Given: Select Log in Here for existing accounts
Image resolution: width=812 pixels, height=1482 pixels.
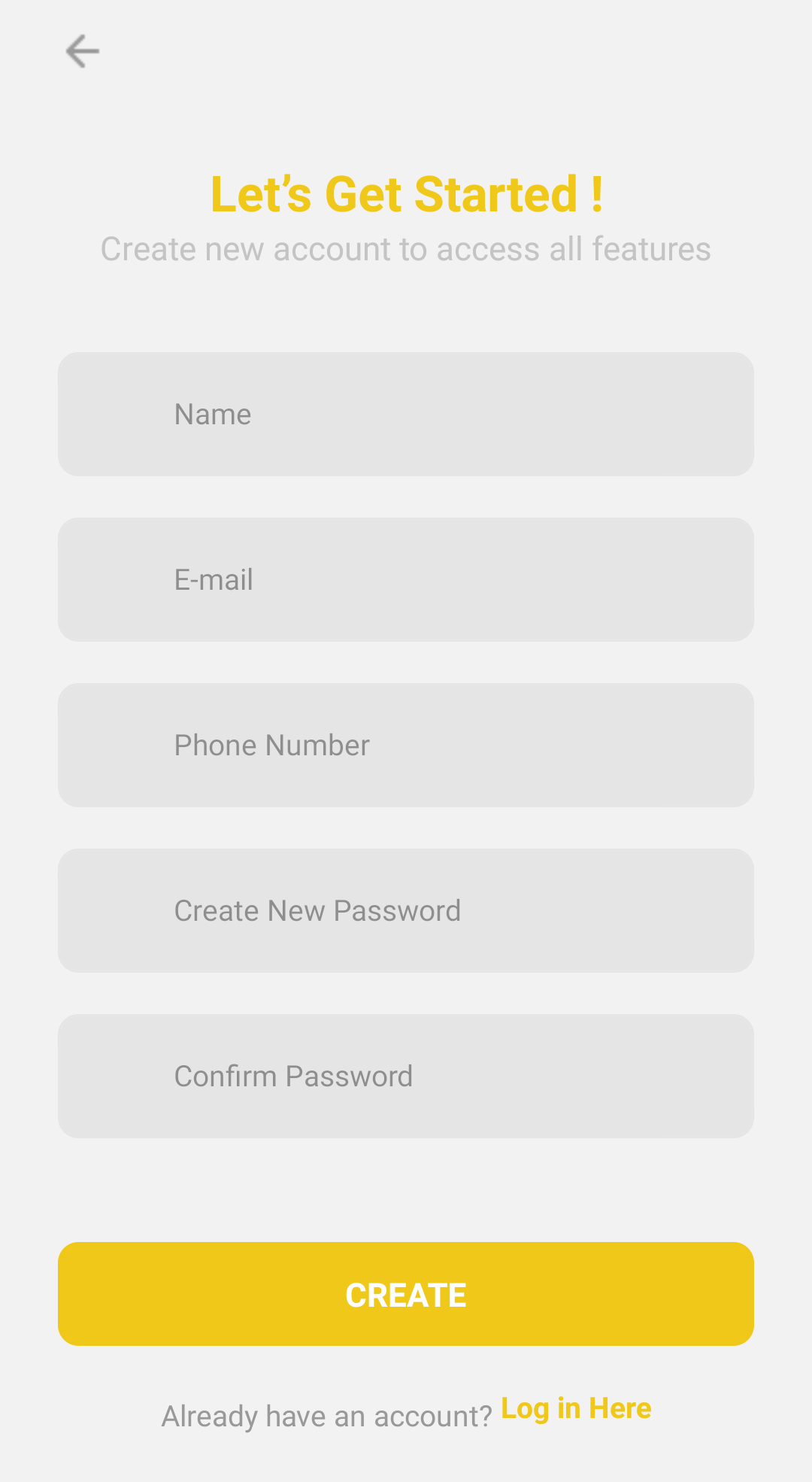Looking at the screenshot, I should (575, 1410).
